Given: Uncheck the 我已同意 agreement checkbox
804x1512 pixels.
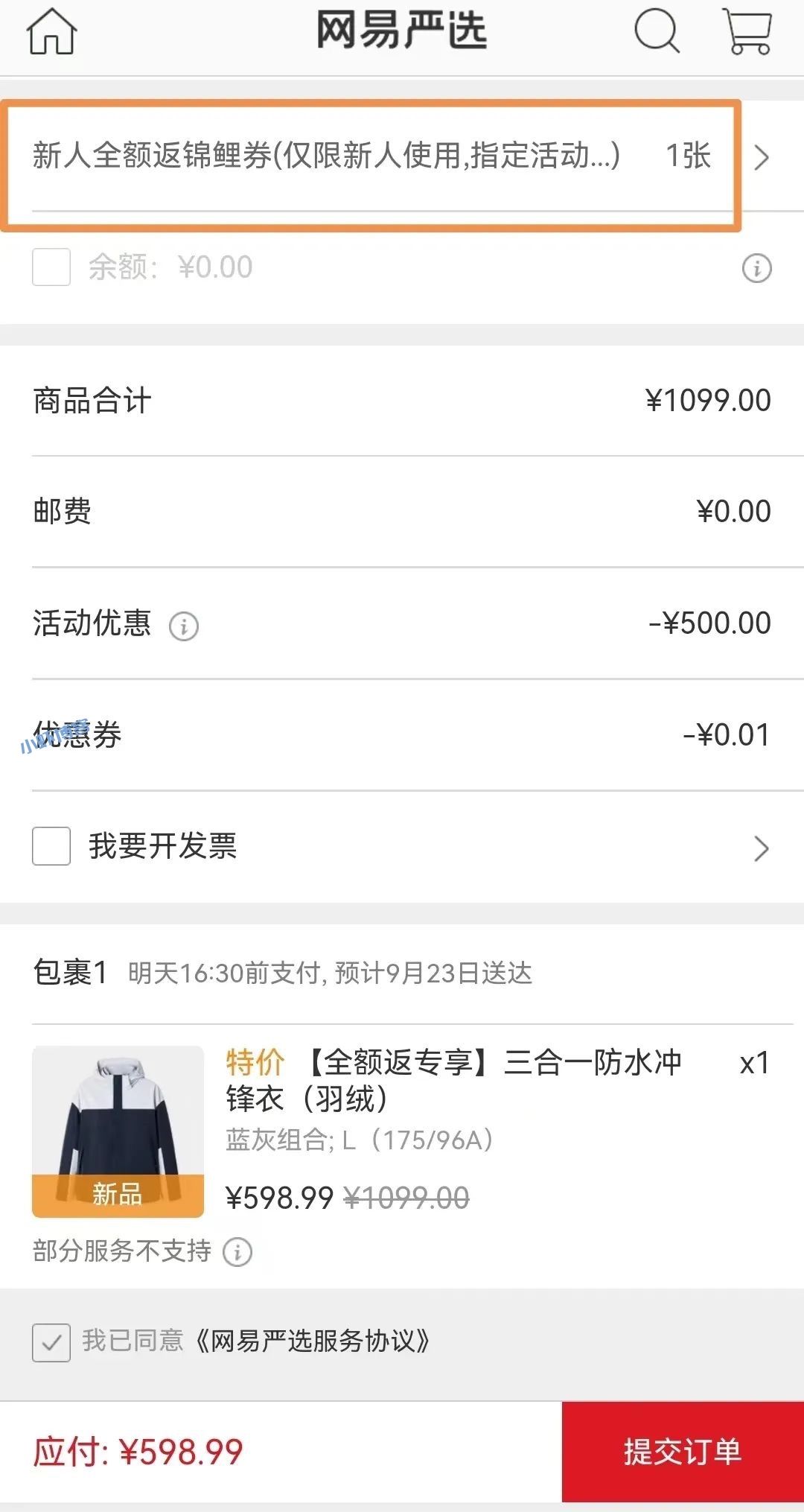Looking at the screenshot, I should (50, 1338).
